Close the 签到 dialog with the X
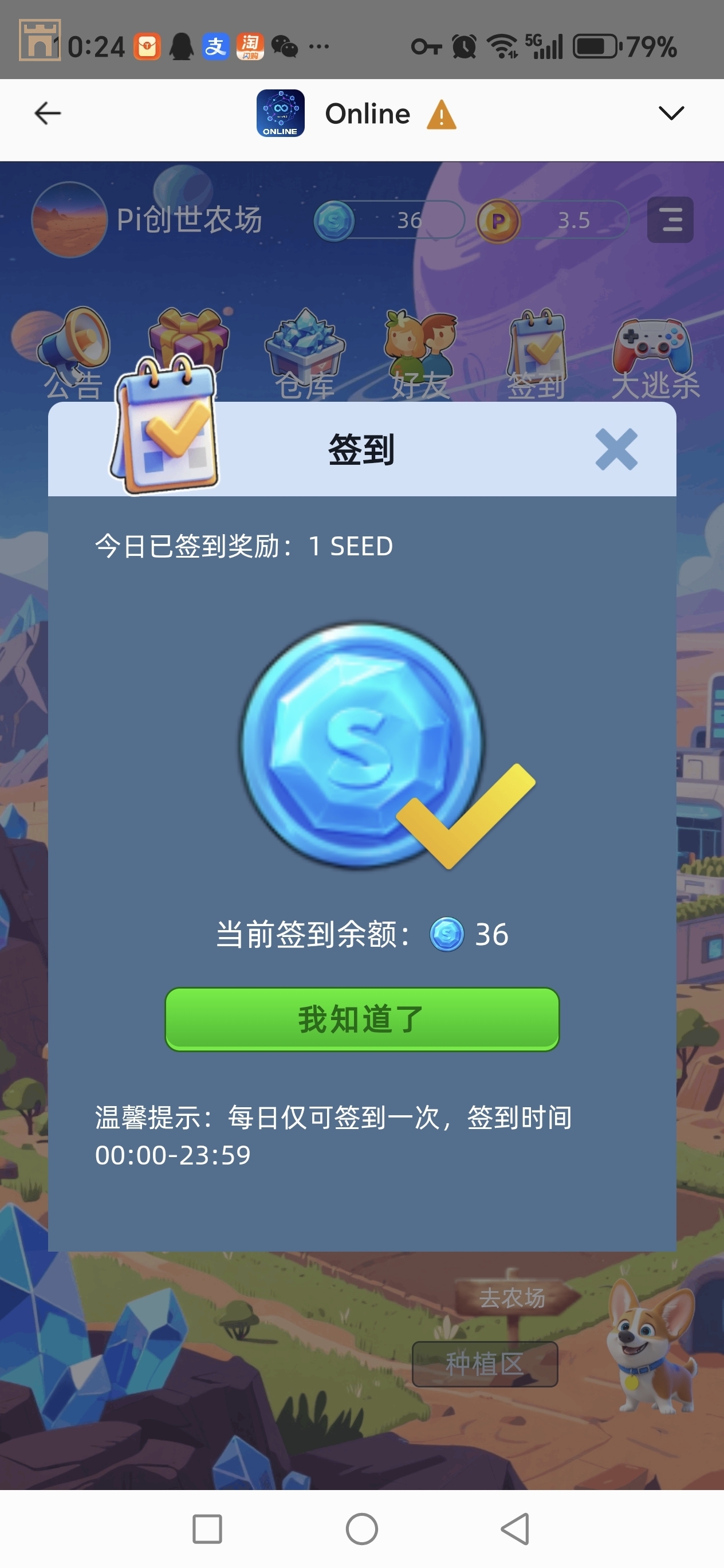Screen dimensions: 724x1568 [616, 449]
